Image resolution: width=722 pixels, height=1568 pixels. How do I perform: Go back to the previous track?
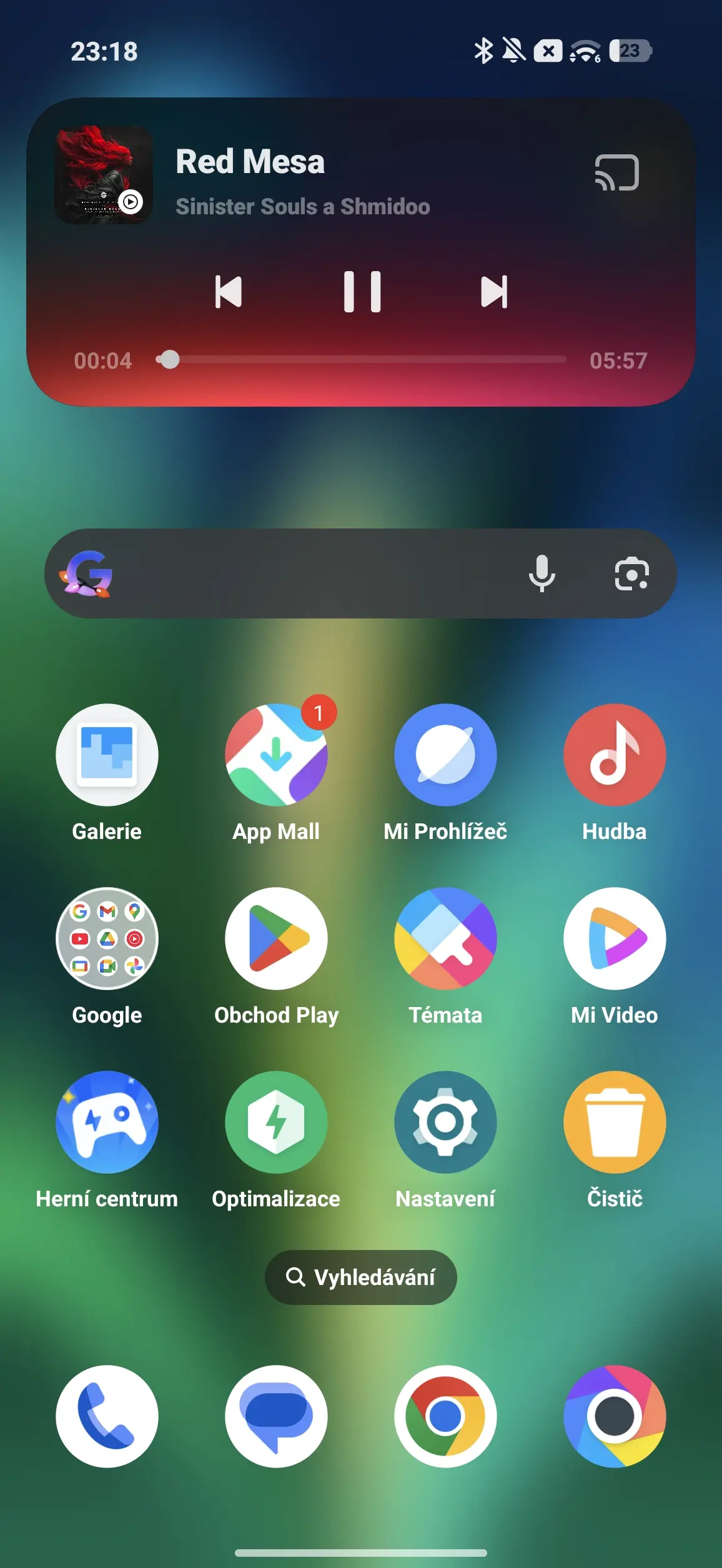click(229, 291)
